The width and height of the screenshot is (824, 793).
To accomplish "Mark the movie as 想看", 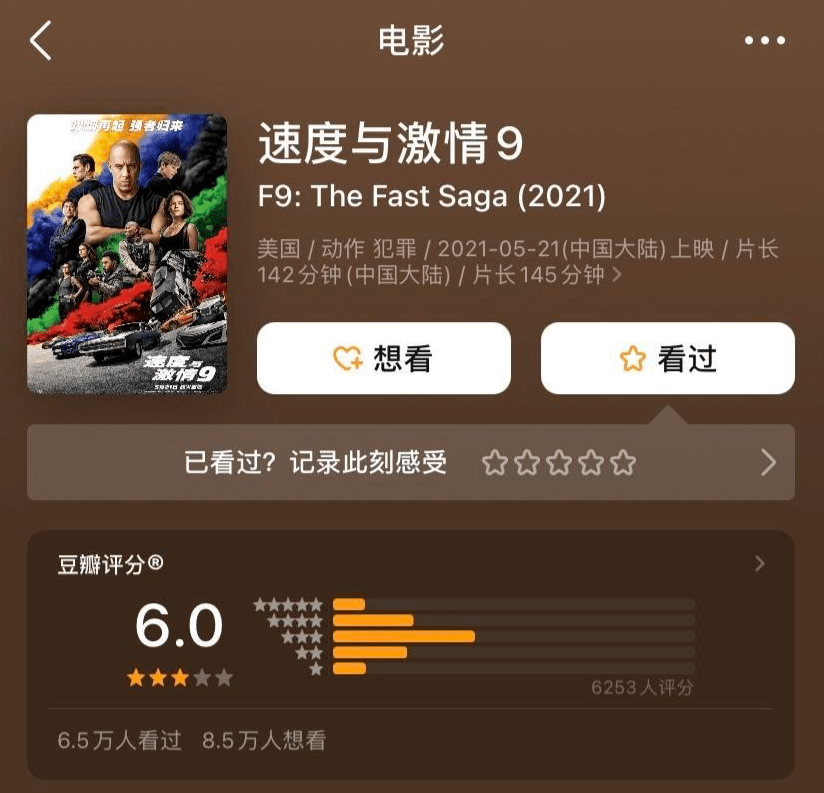I will click(x=384, y=358).
